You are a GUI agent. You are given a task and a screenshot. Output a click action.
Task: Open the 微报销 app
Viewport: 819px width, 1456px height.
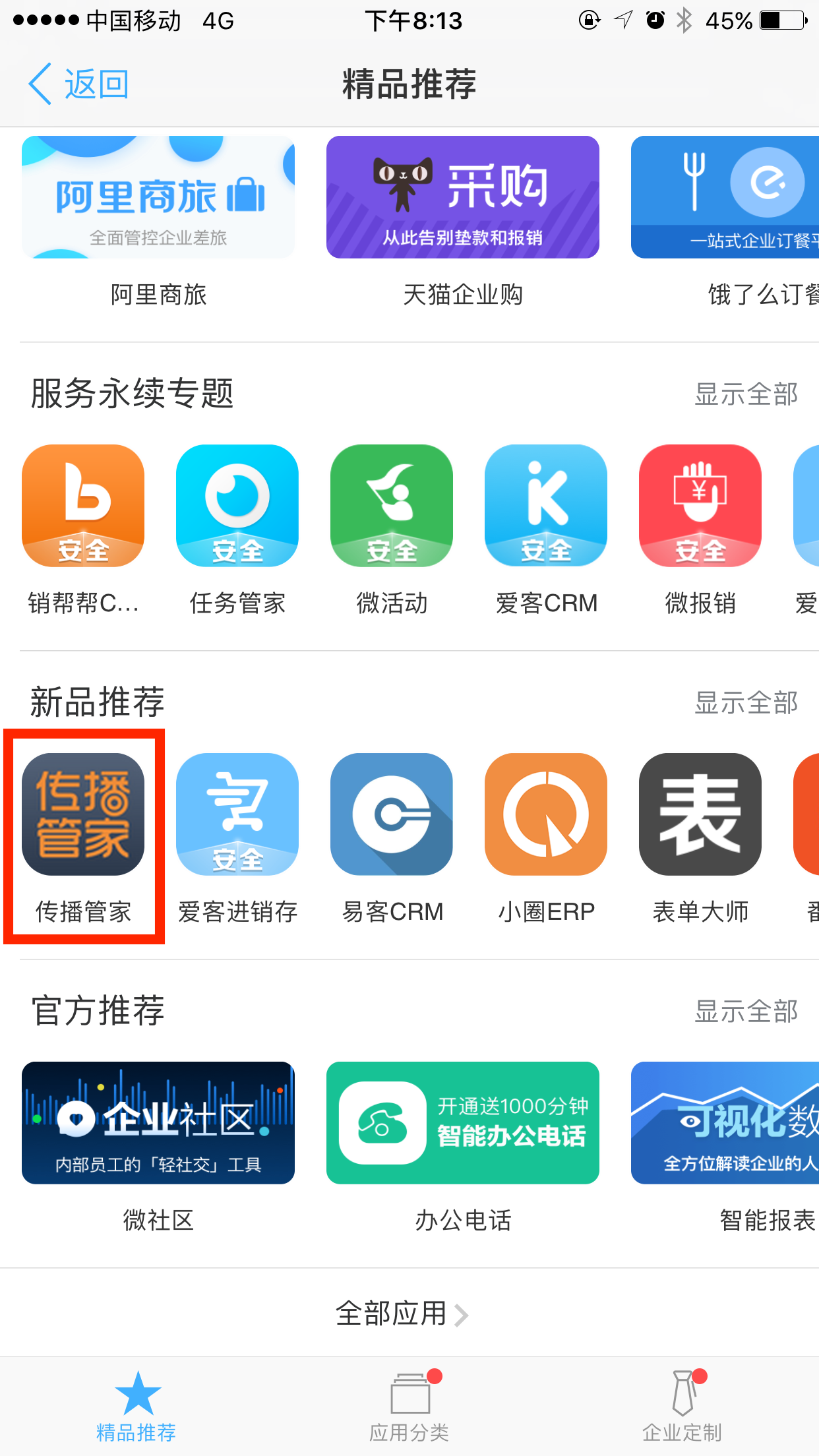[700, 506]
